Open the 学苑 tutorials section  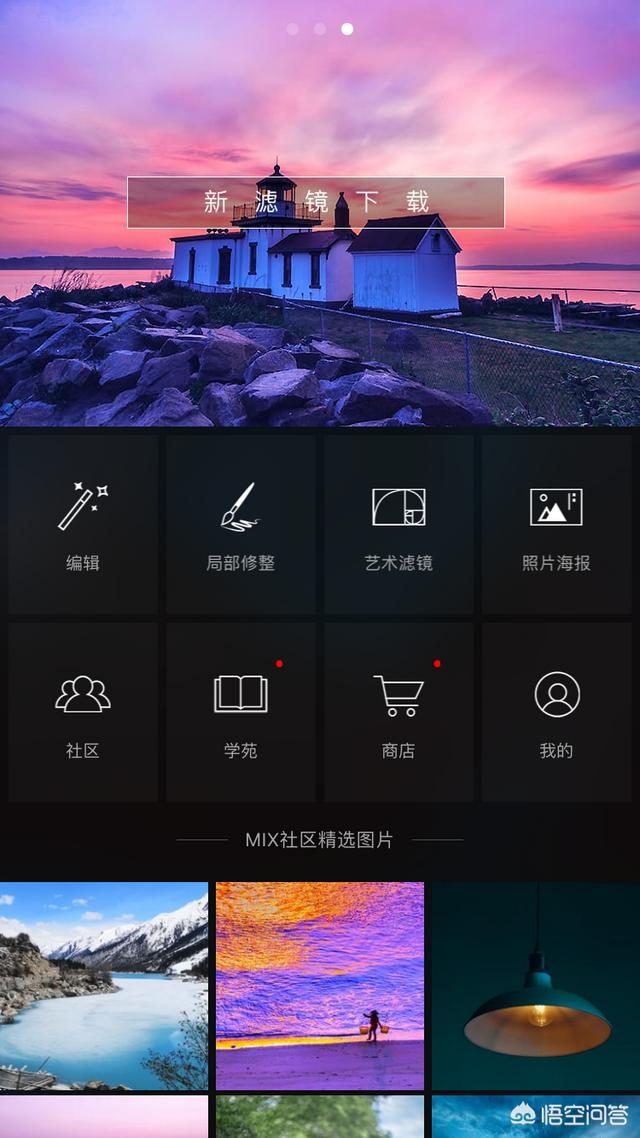[240, 712]
